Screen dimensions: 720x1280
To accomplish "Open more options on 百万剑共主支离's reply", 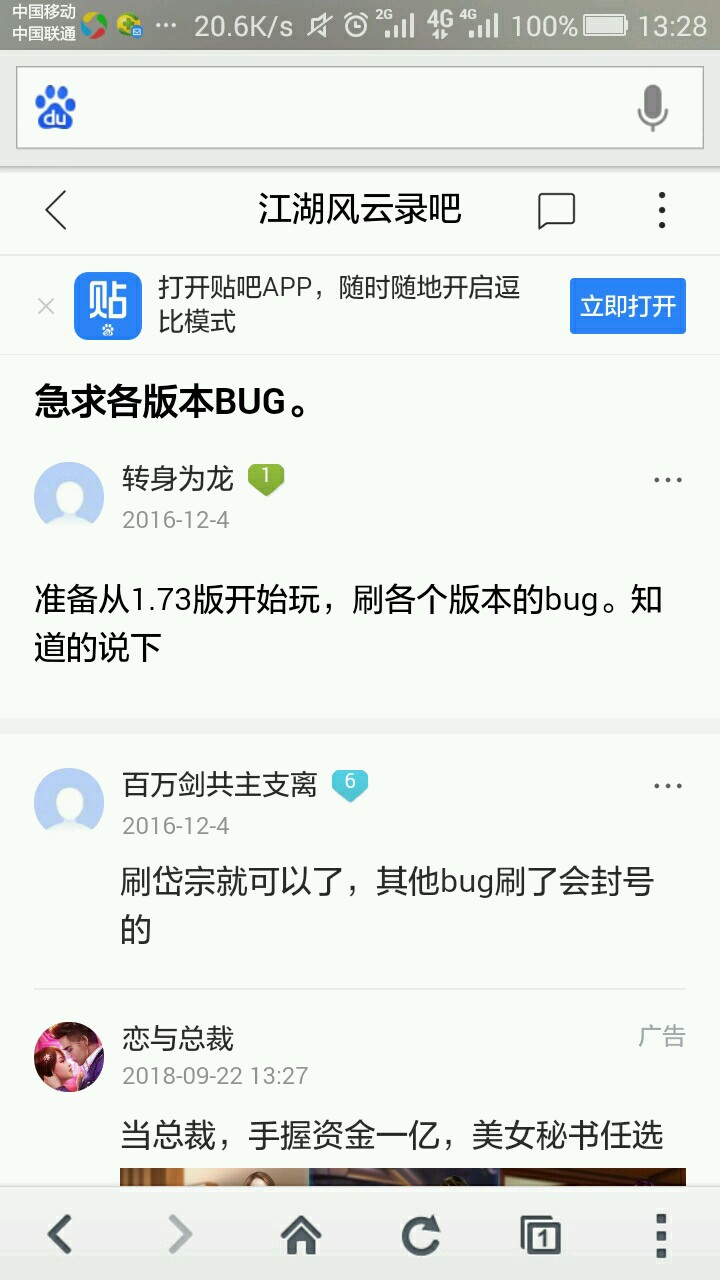I will coord(667,786).
